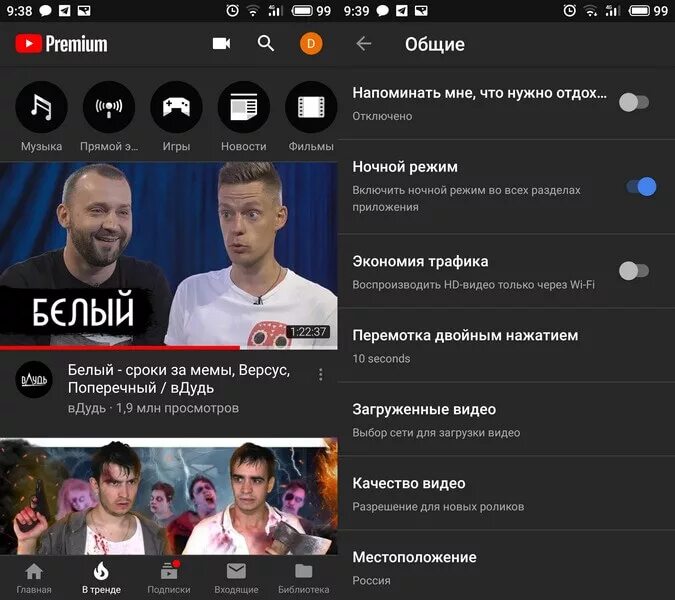This screenshot has height=600, width=675.
Task: Open the вДудь channel avatar
Action: coord(35,380)
